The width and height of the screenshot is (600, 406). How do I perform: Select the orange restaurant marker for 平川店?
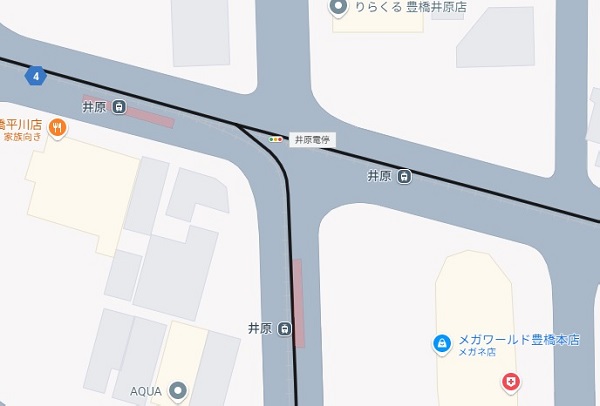coord(57,127)
